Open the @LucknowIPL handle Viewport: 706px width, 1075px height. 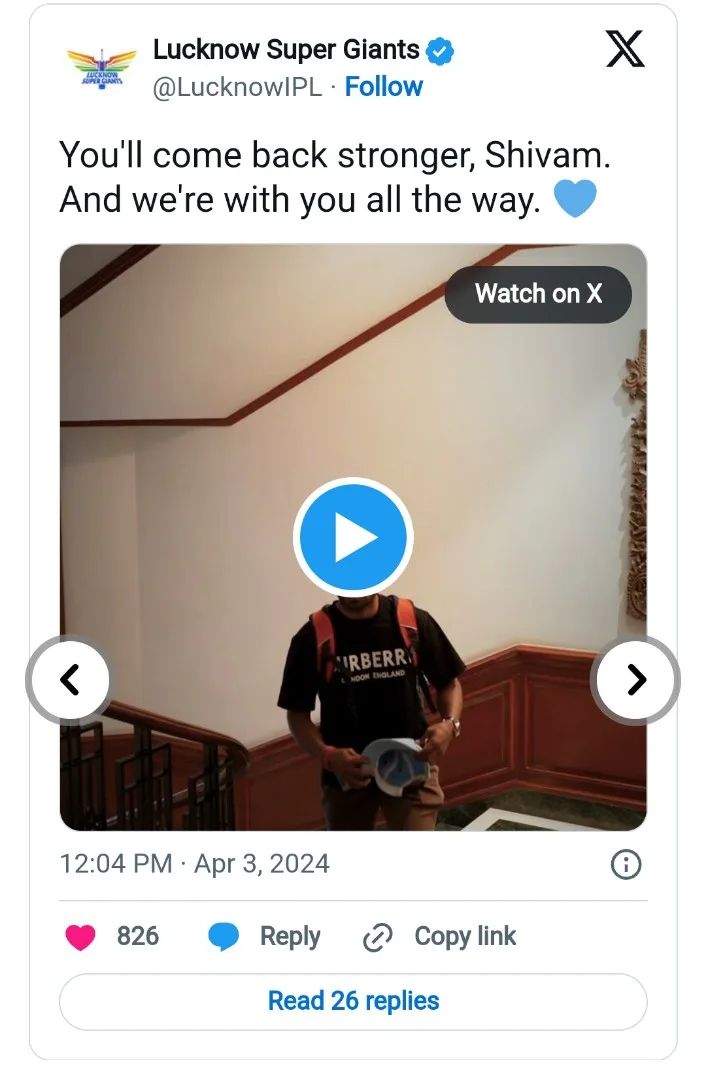point(238,87)
